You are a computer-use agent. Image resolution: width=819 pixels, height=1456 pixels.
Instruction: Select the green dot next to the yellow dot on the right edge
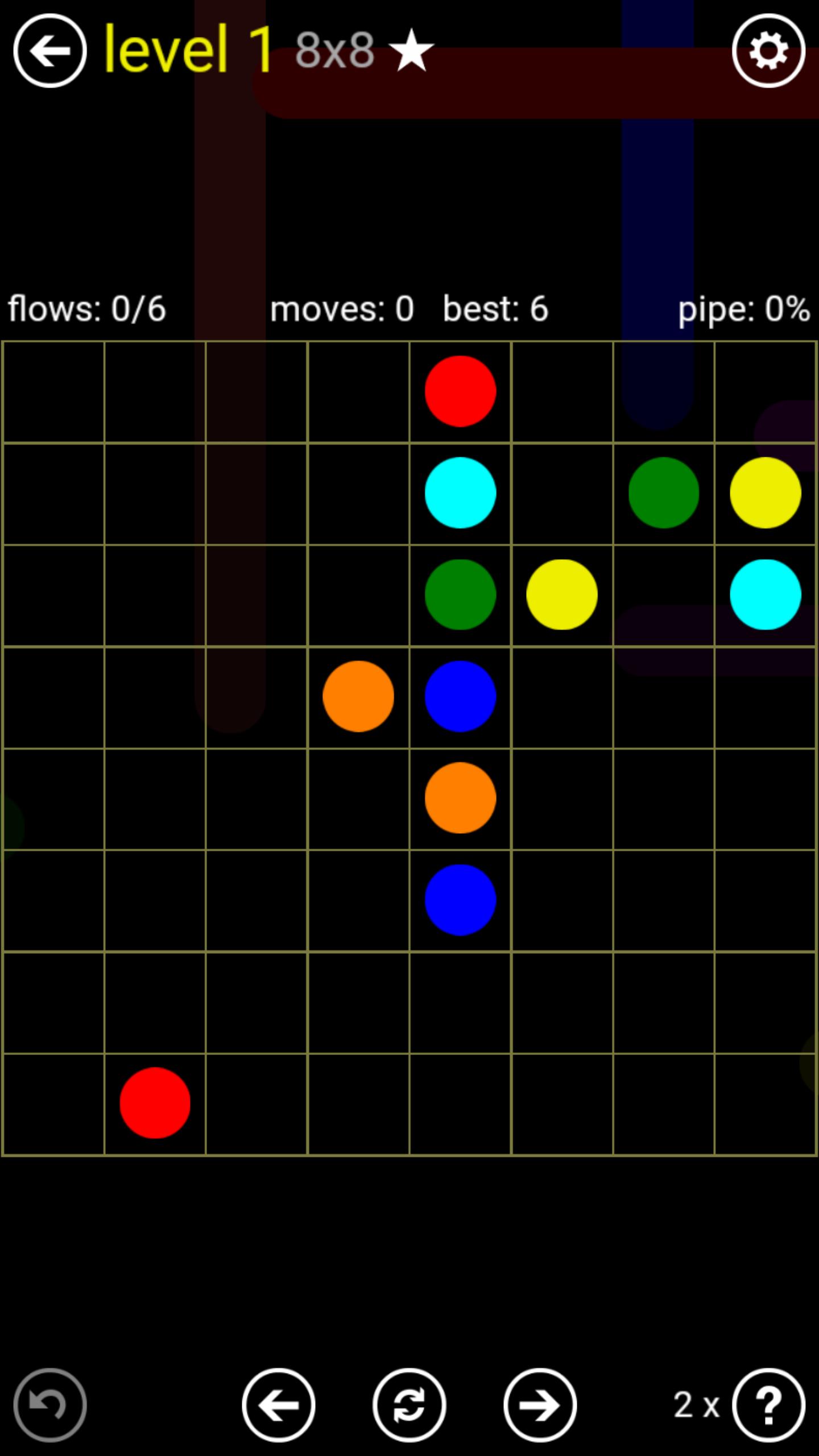[664, 493]
